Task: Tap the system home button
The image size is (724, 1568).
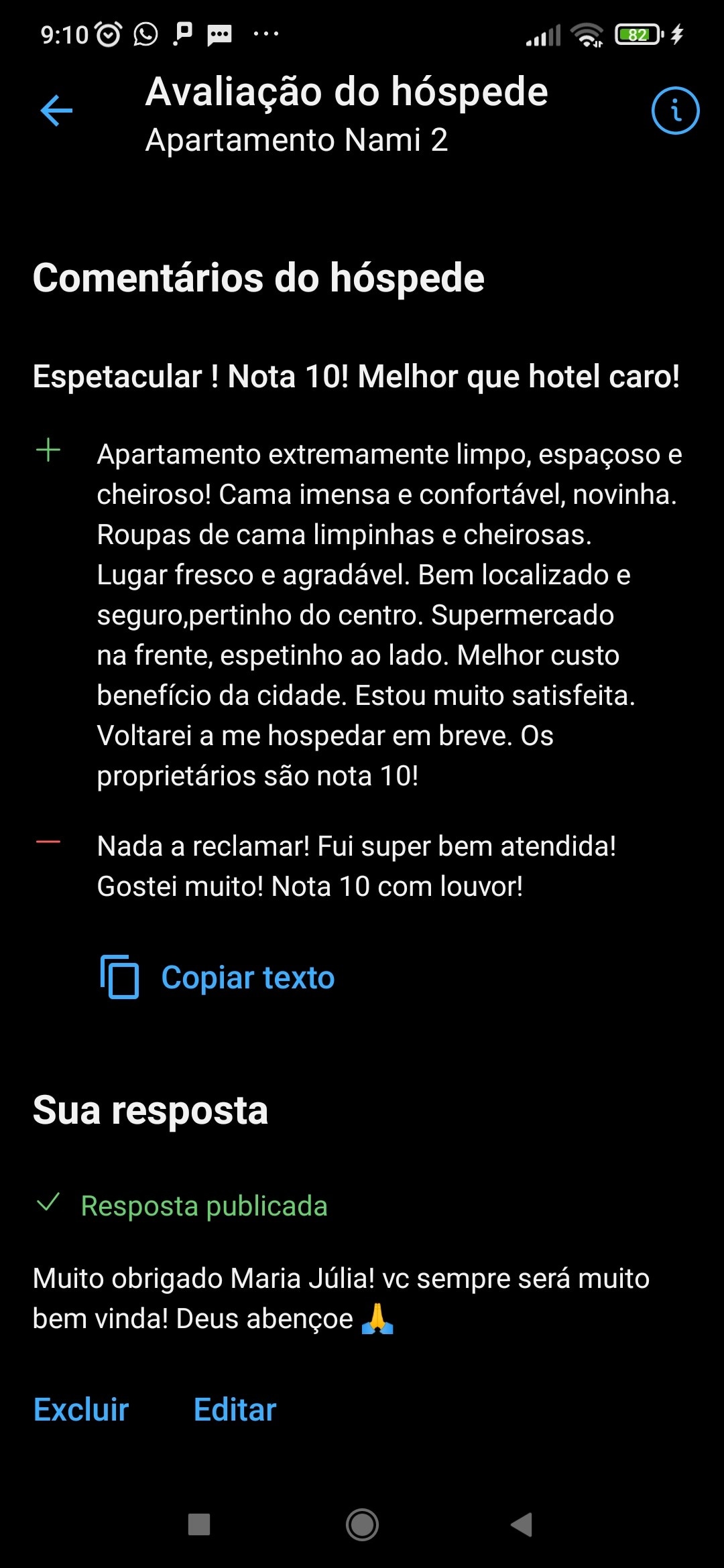Action: [x=362, y=1524]
